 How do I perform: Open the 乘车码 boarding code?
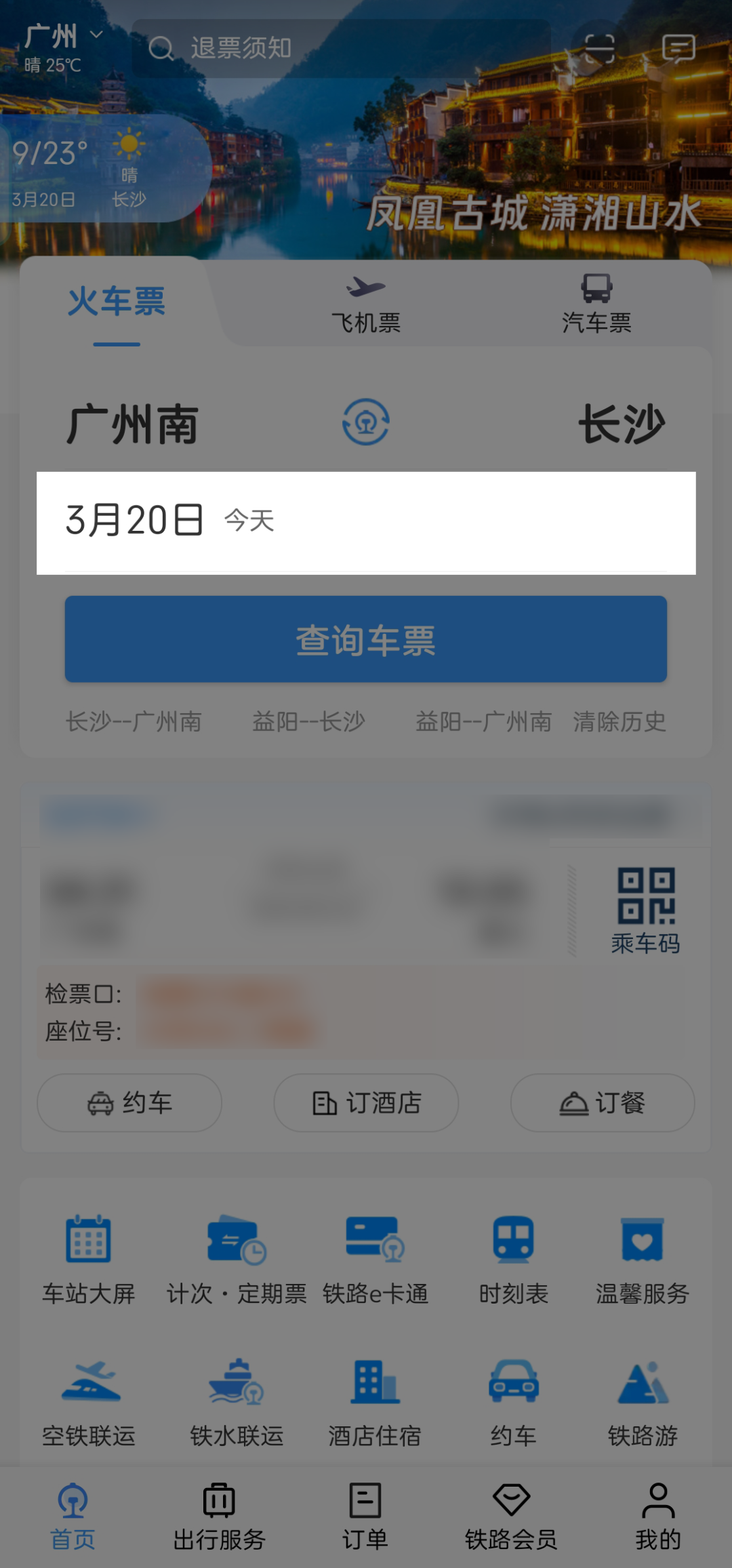click(x=645, y=910)
